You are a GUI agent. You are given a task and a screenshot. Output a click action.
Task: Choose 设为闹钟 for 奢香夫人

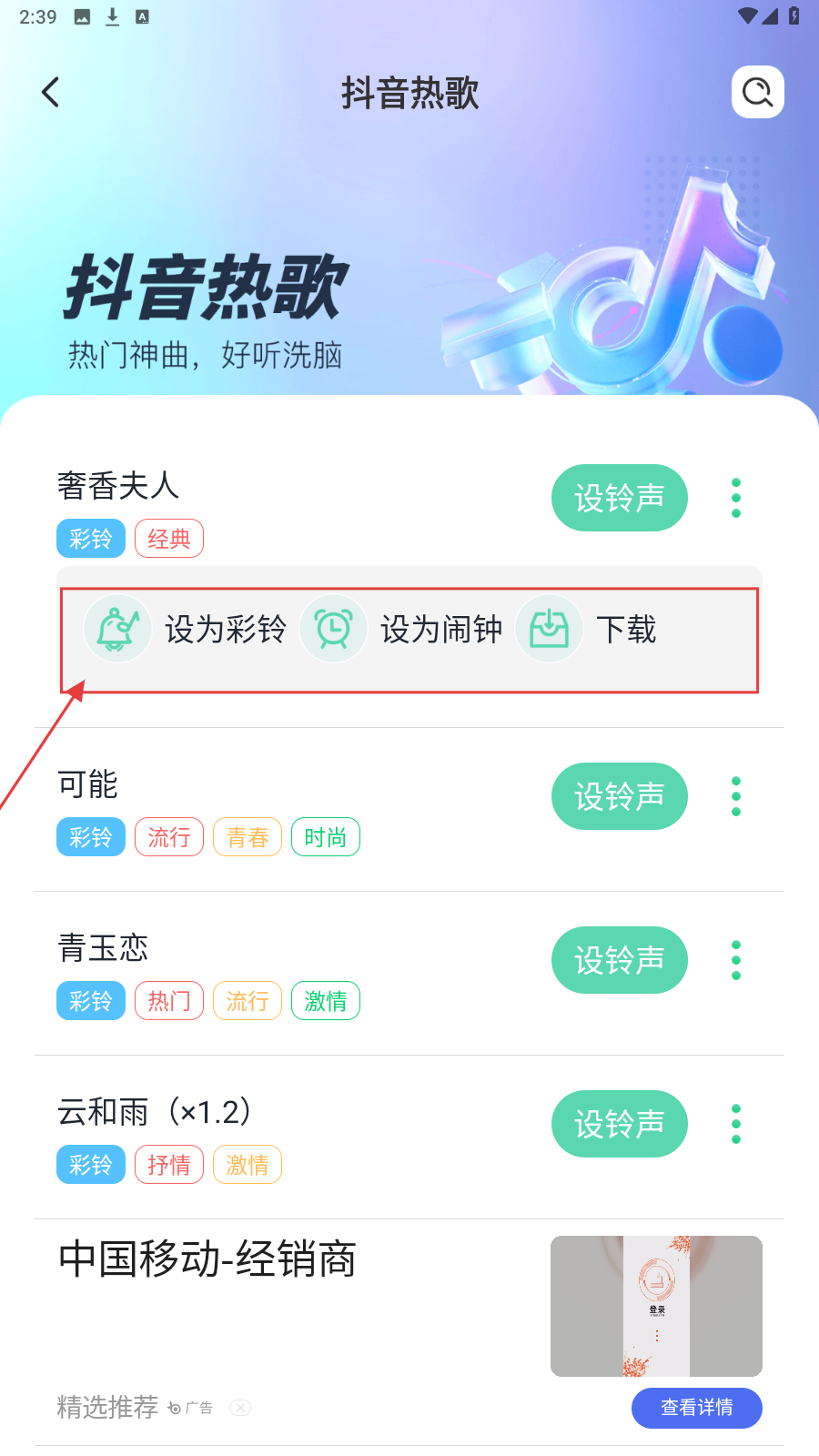click(402, 629)
